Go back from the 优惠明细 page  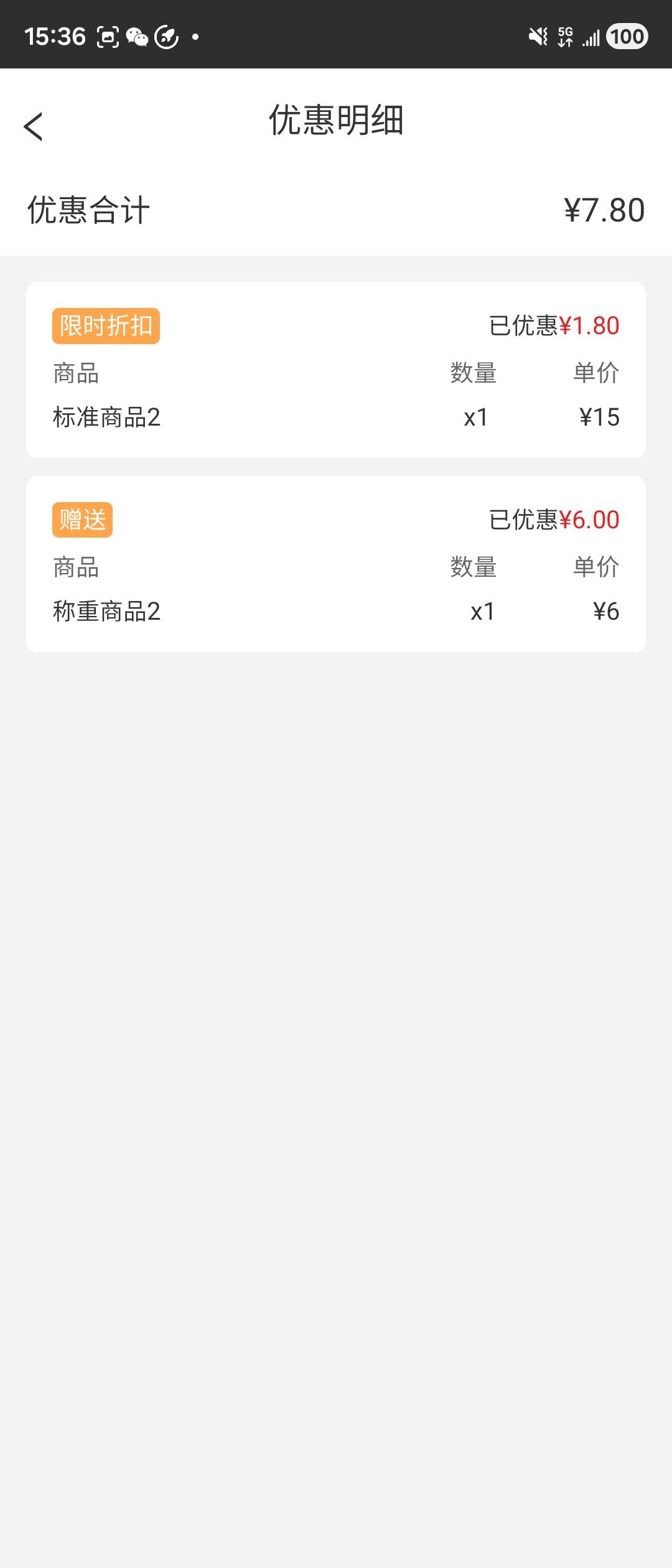point(34,127)
